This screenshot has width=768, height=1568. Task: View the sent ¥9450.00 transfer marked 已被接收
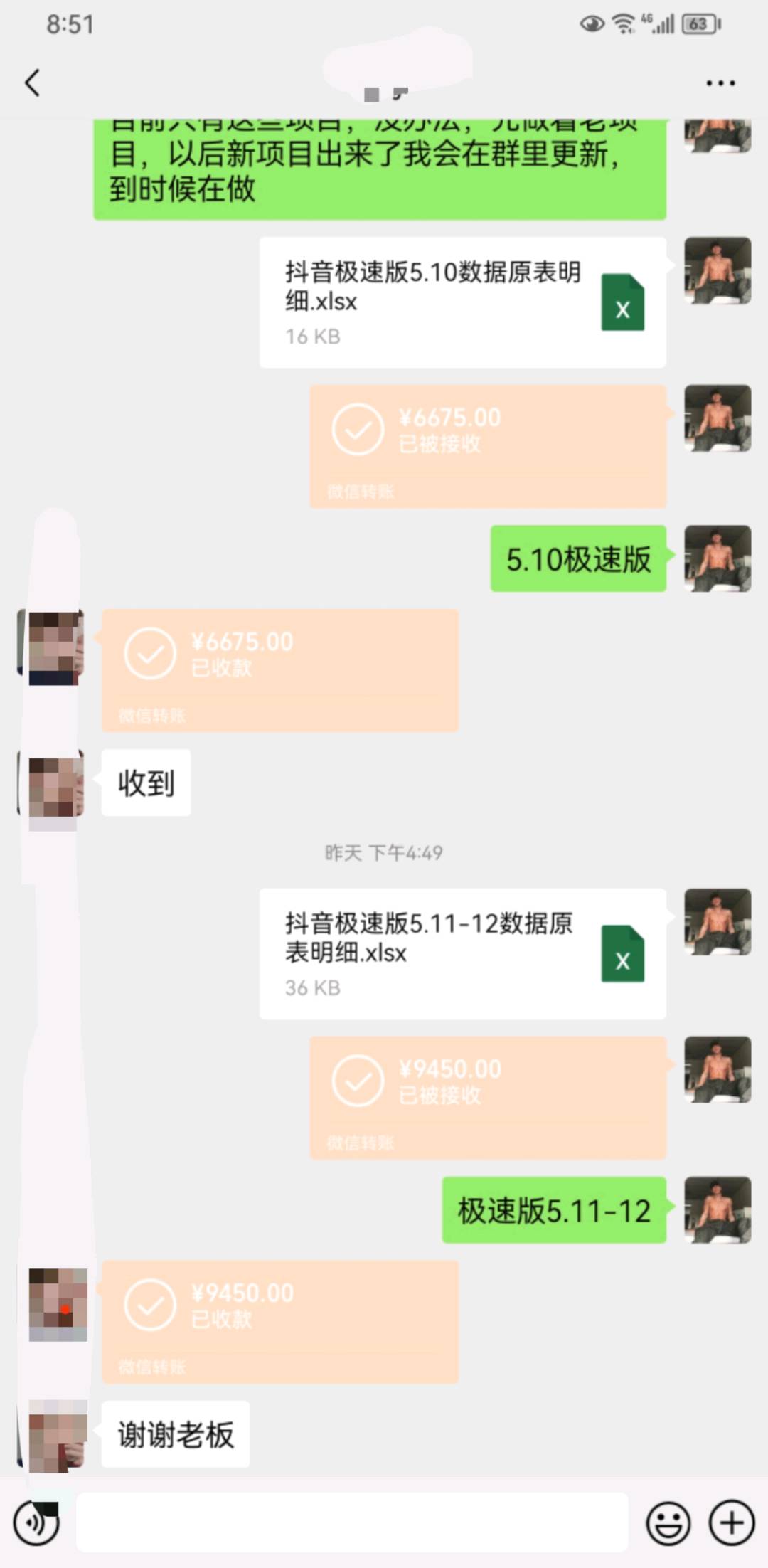(488, 1097)
